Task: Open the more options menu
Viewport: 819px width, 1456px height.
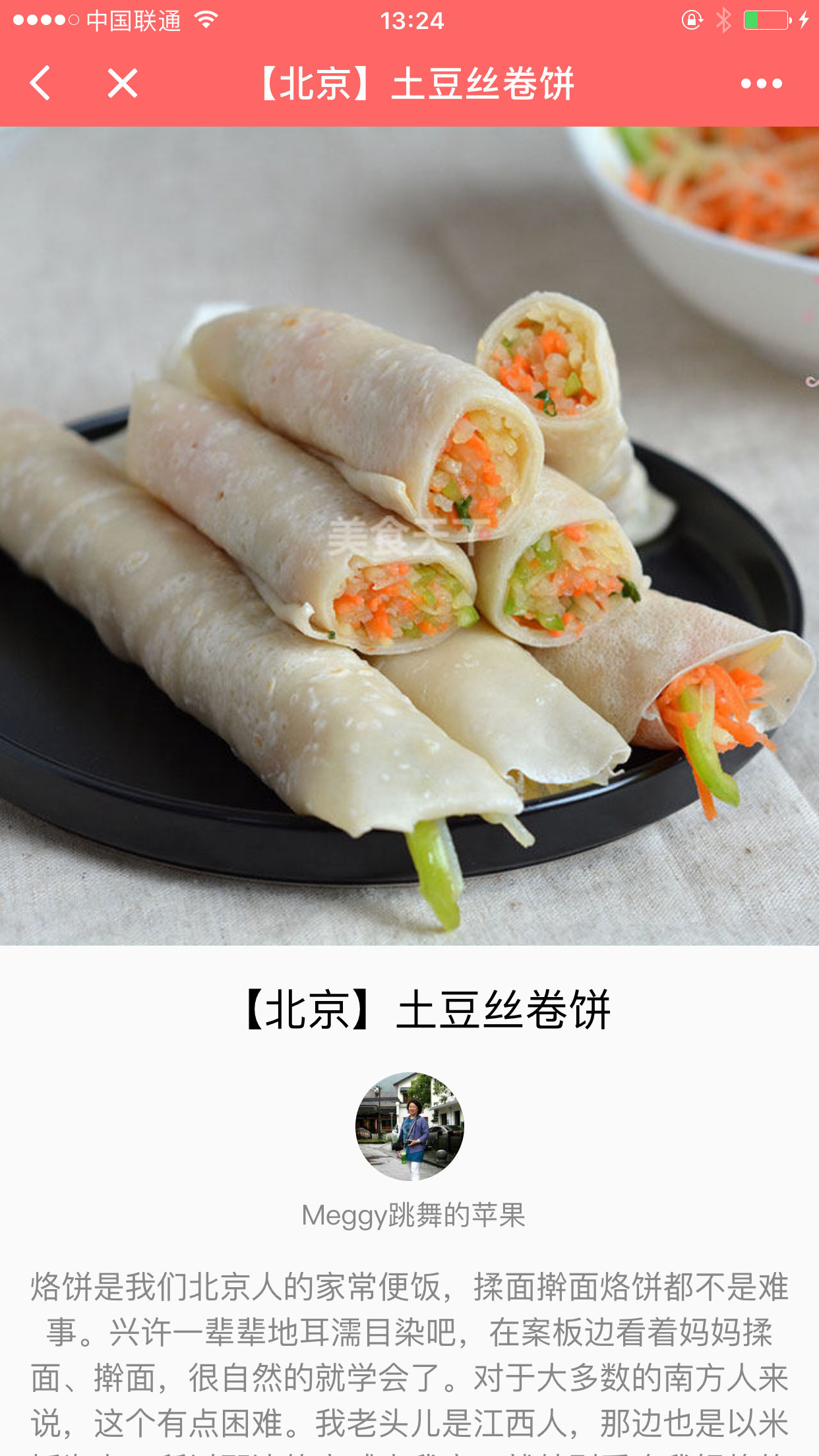Action: click(761, 84)
